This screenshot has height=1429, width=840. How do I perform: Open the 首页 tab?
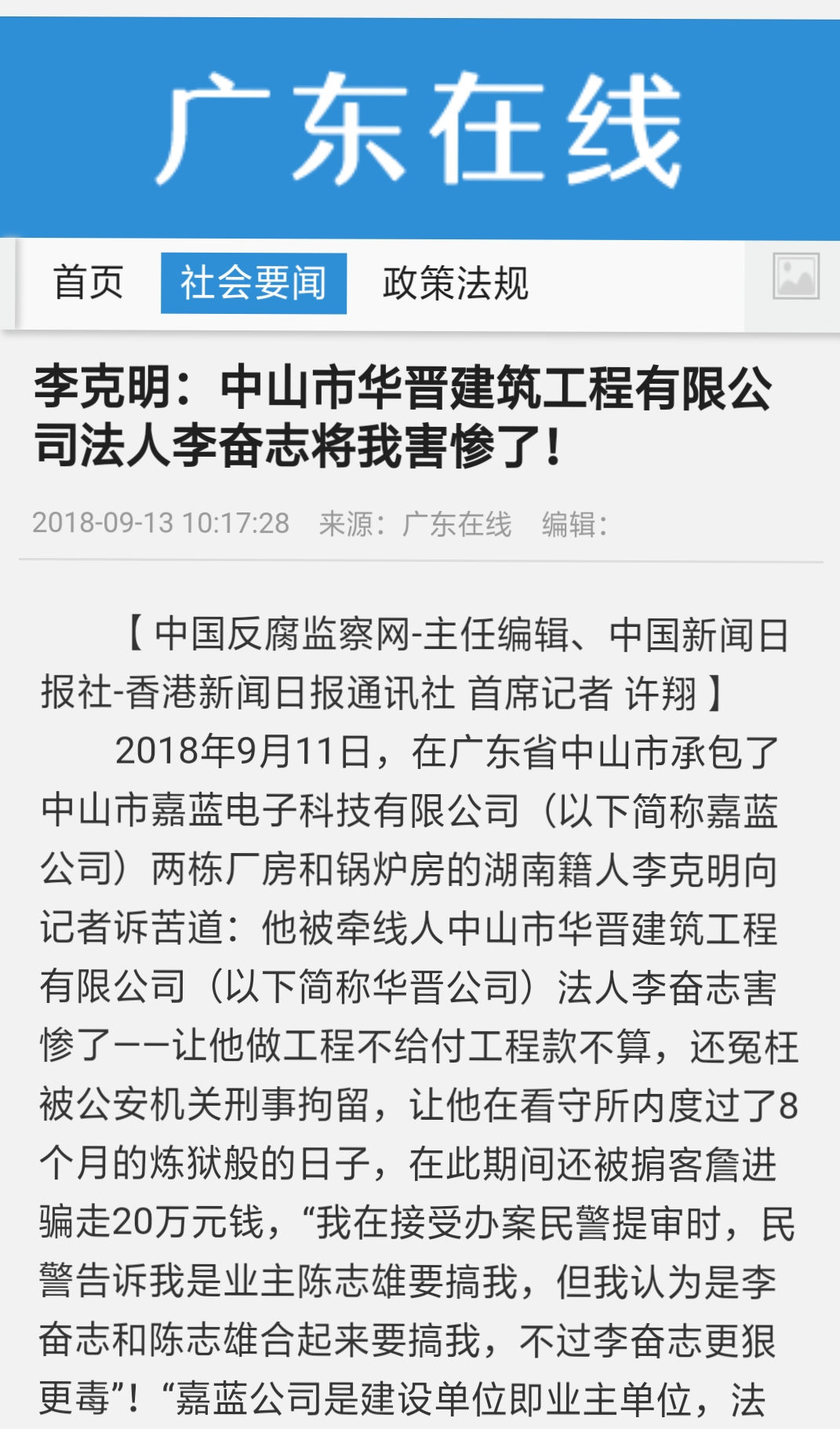pos(88,283)
